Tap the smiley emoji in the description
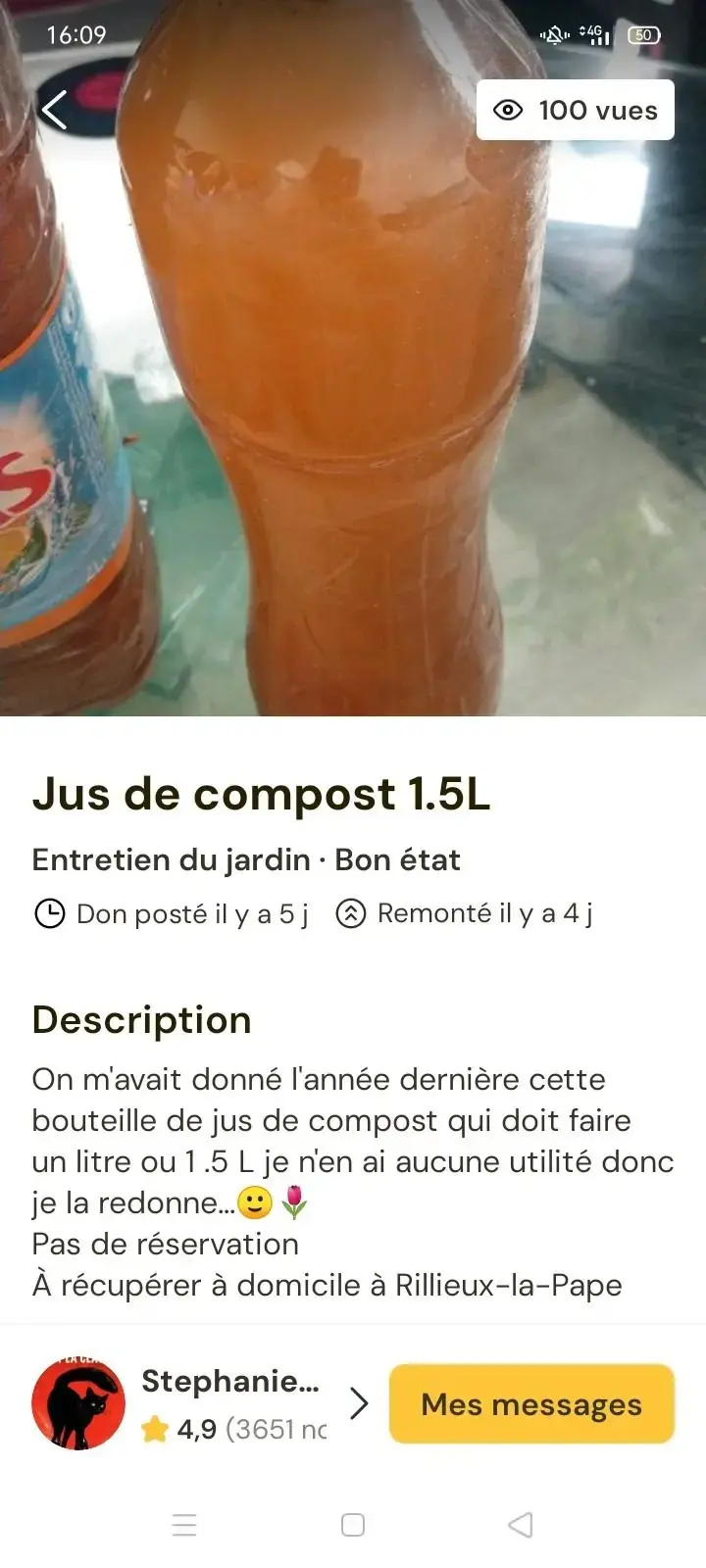Image resolution: width=706 pixels, height=1568 pixels. 257,1203
